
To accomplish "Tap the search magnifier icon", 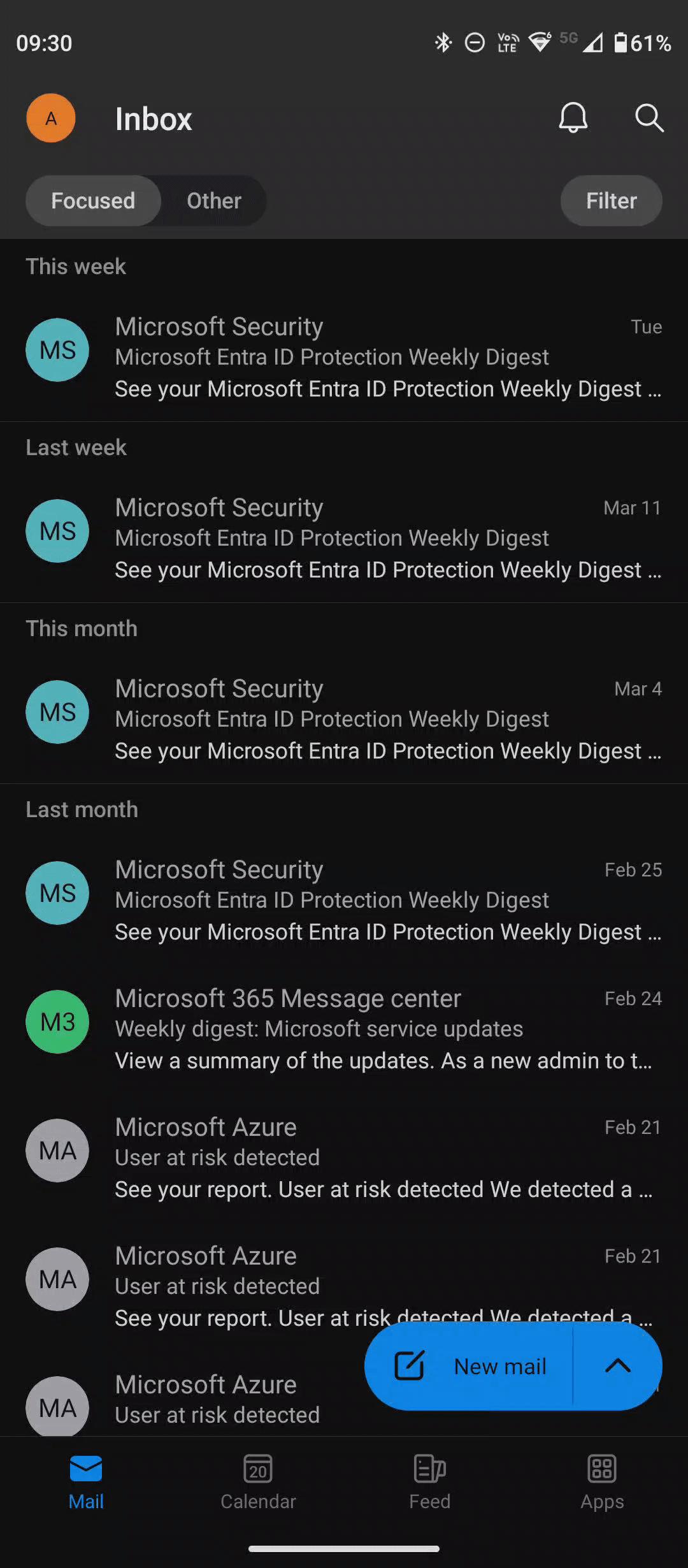I will coord(649,118).
